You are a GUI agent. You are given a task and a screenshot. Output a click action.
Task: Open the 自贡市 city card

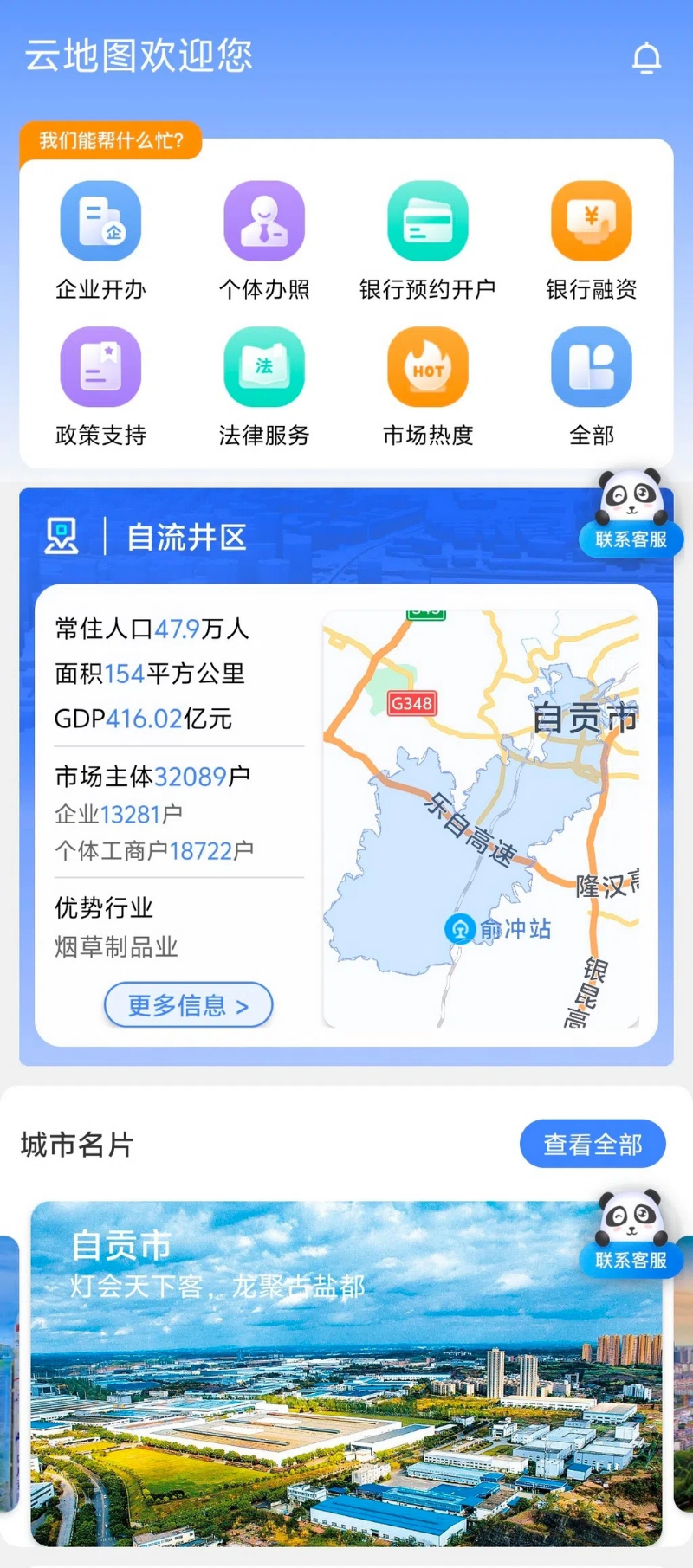click(x=346, y=1373)
